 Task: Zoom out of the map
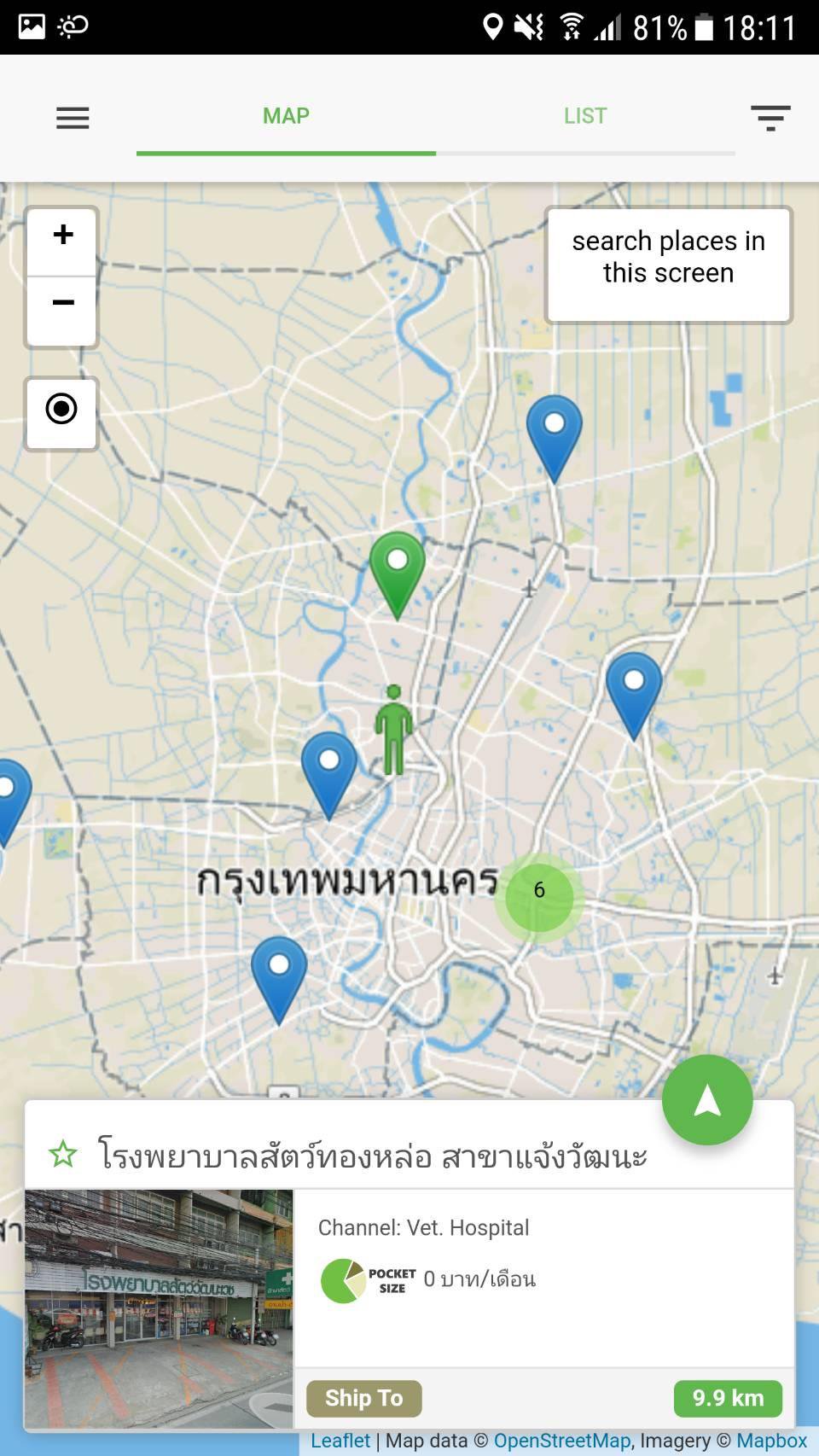[x=62, y=304]
